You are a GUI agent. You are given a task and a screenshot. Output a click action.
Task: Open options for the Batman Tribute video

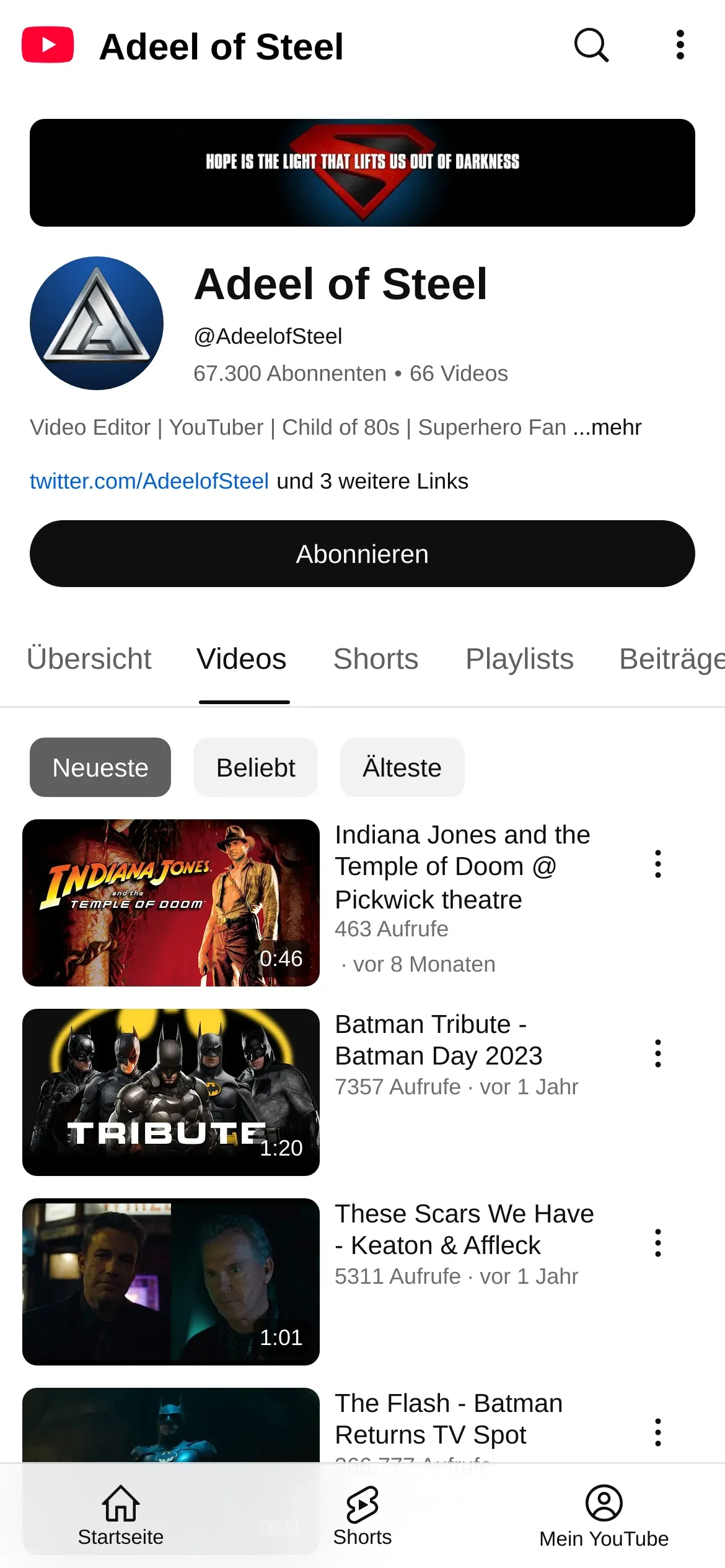(x=658, y=1053)
